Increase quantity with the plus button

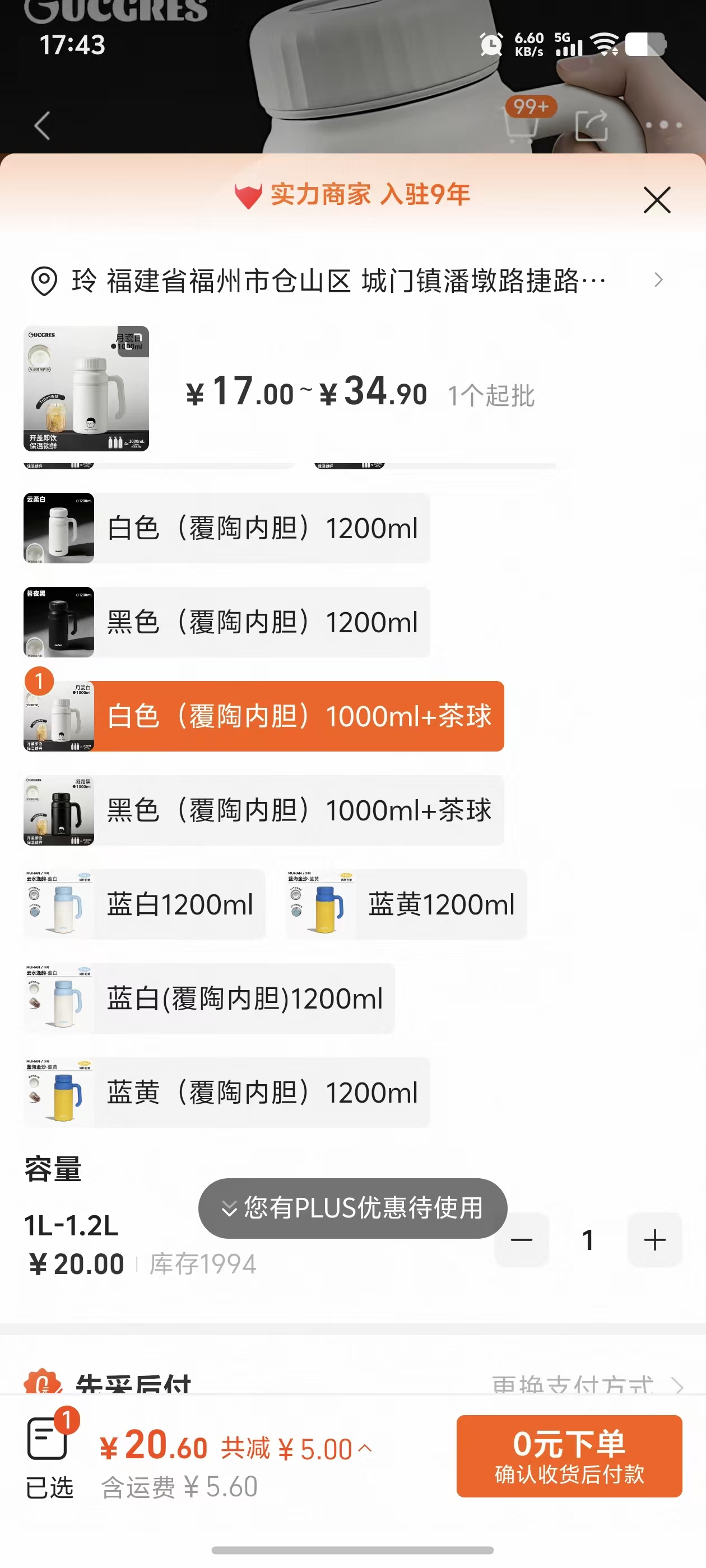[655, 1240]
